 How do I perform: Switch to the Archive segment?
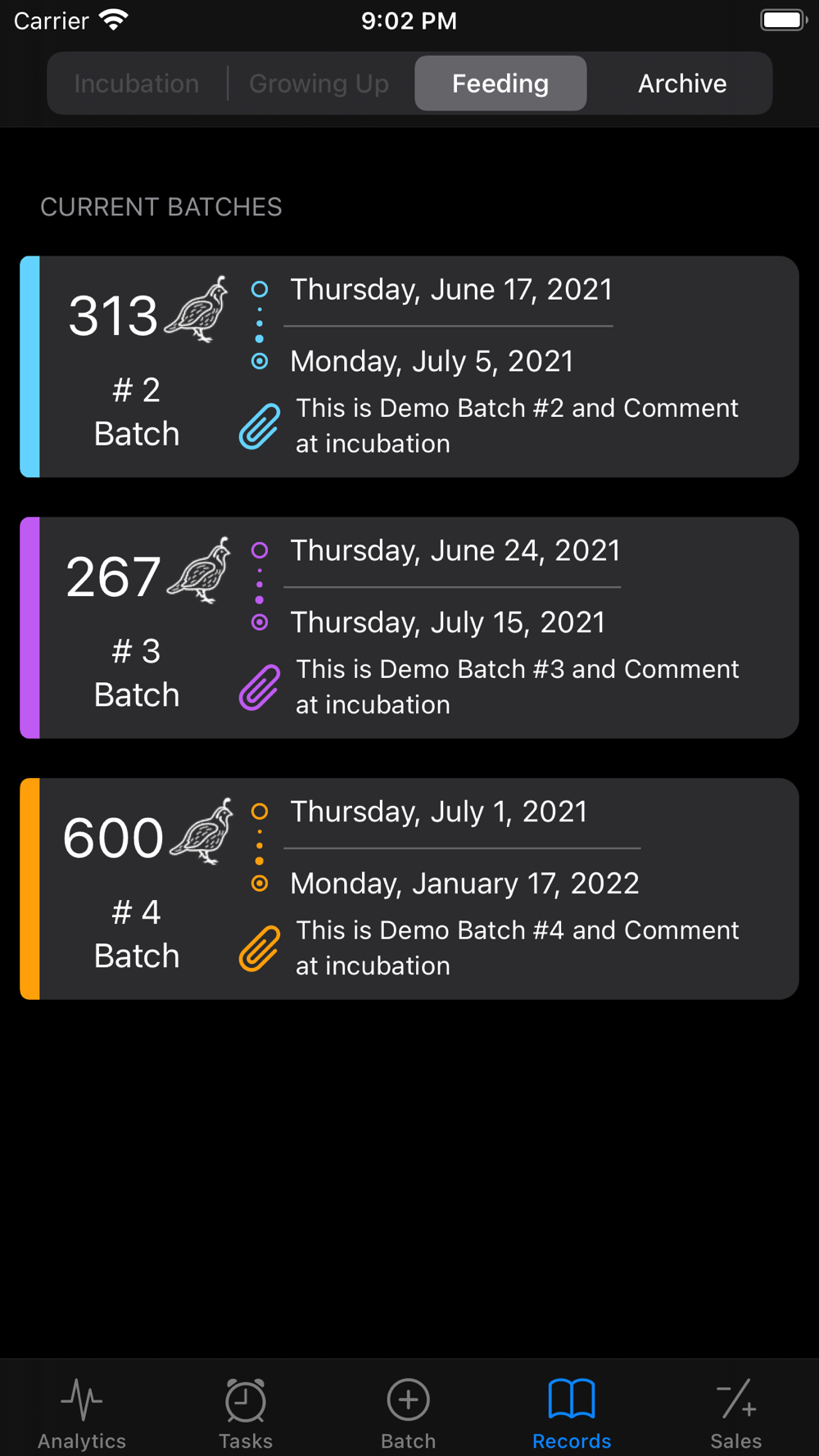pos(682,84)
